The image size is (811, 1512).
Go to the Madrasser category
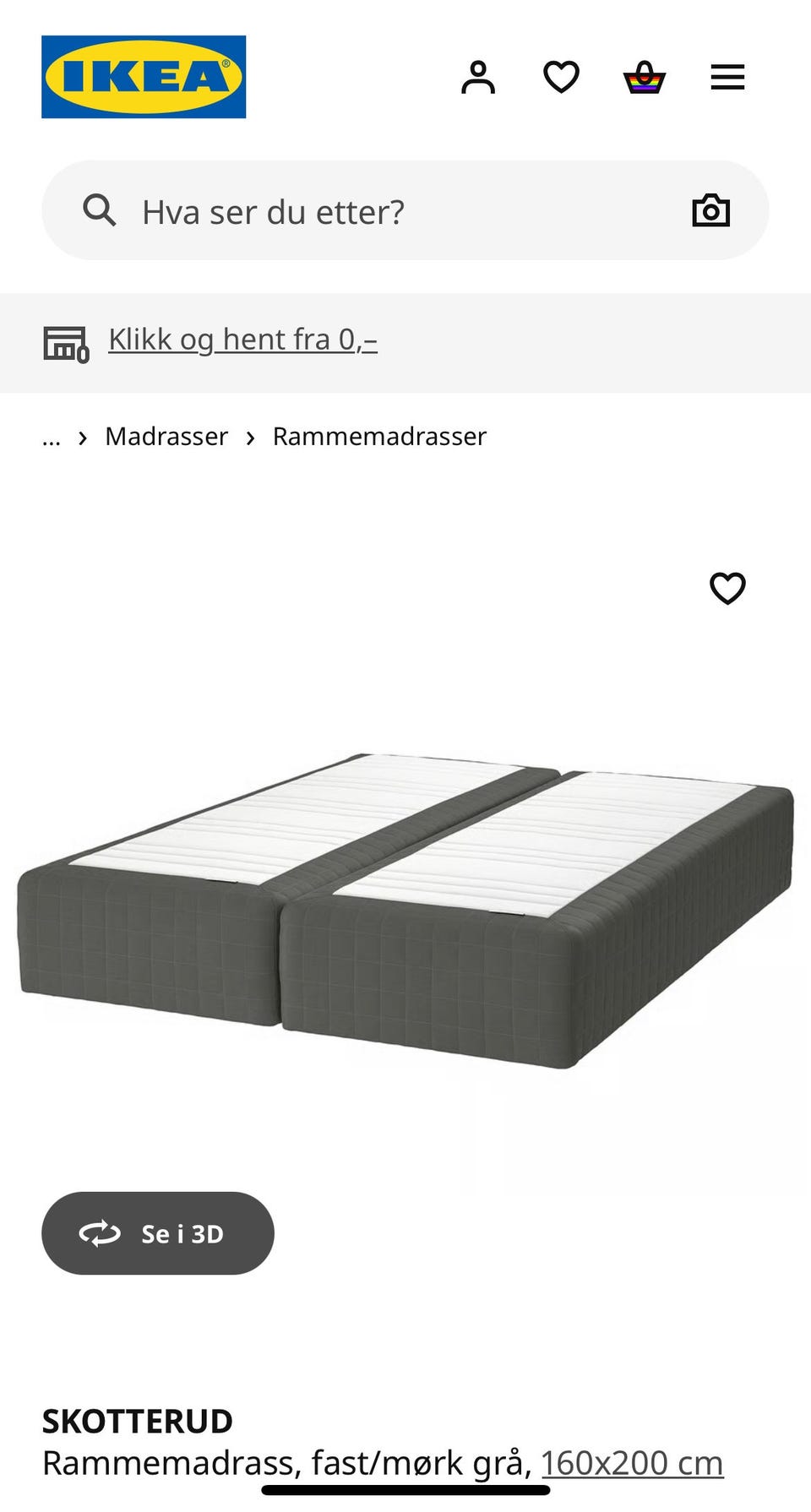[166, 437]
